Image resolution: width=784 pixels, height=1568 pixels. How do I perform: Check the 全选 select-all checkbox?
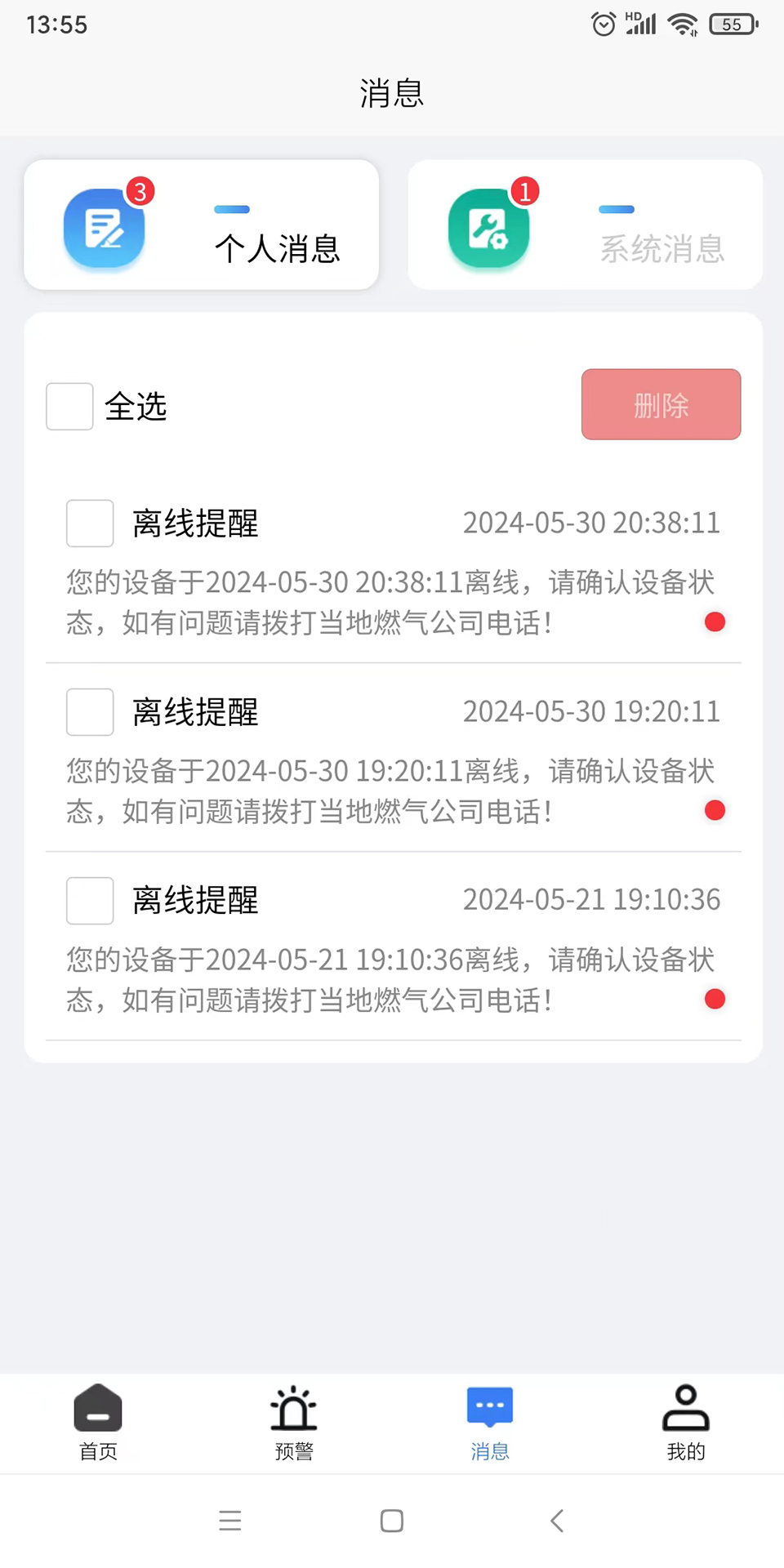(x=69, y=406)
